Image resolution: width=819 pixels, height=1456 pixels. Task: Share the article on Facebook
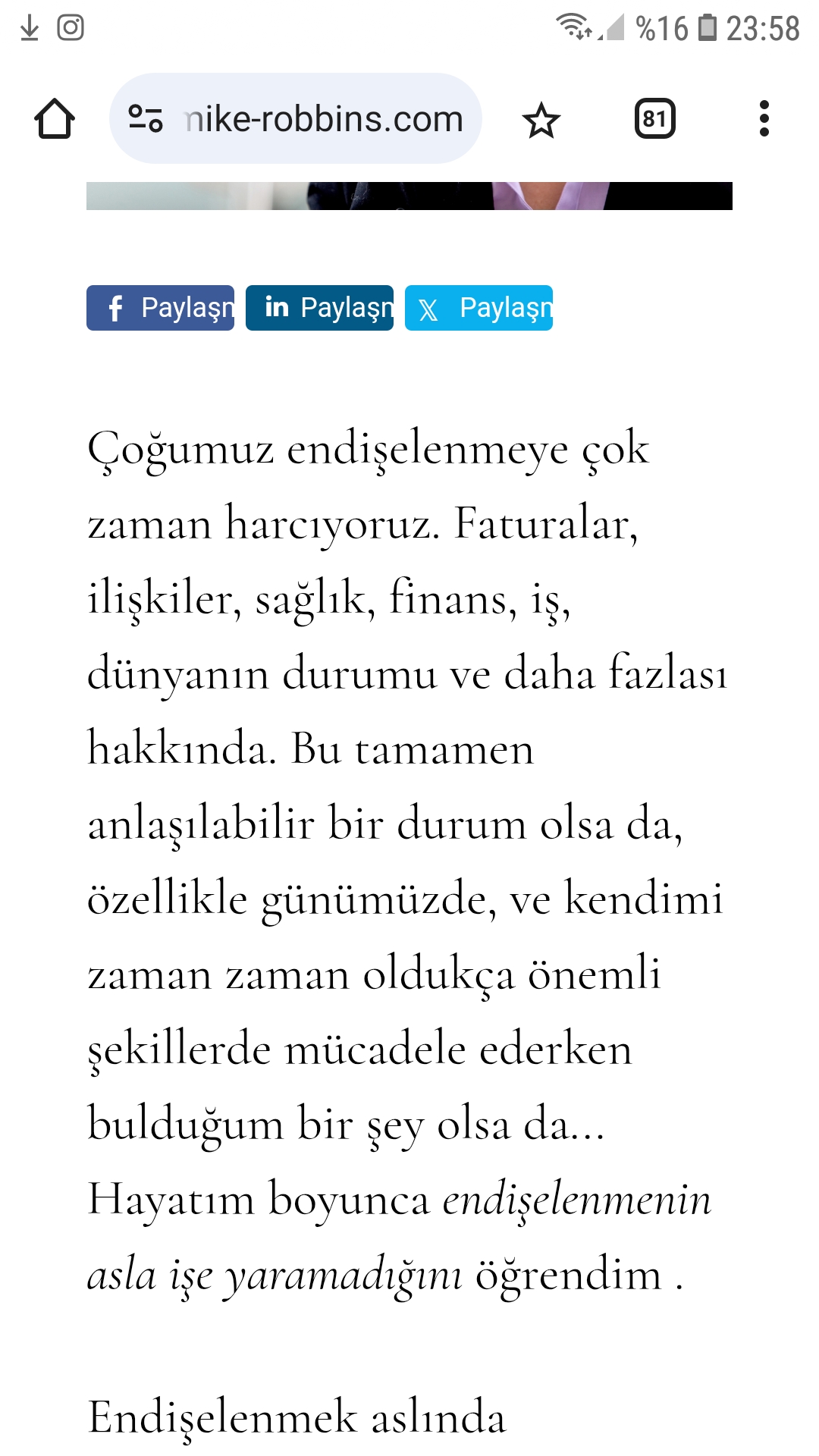pos(160,308)
